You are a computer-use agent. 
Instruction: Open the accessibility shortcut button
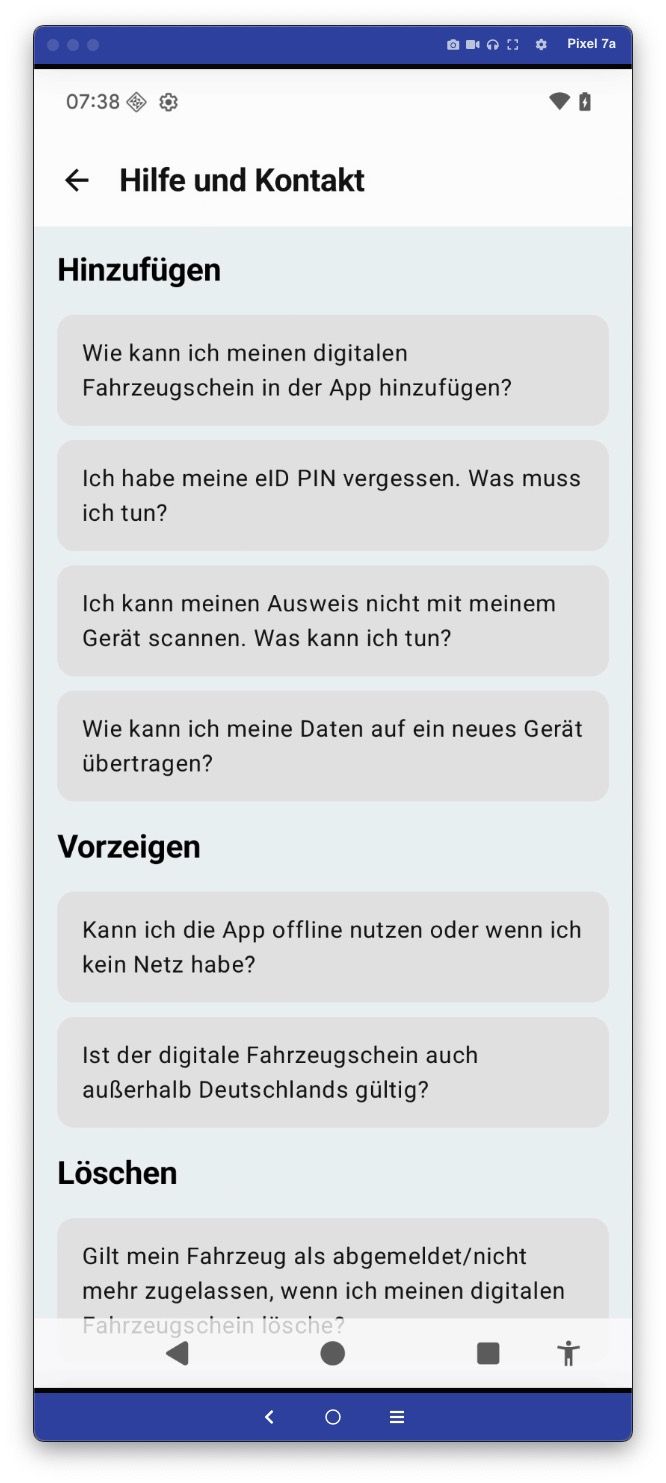click(x=568, y=1353)
